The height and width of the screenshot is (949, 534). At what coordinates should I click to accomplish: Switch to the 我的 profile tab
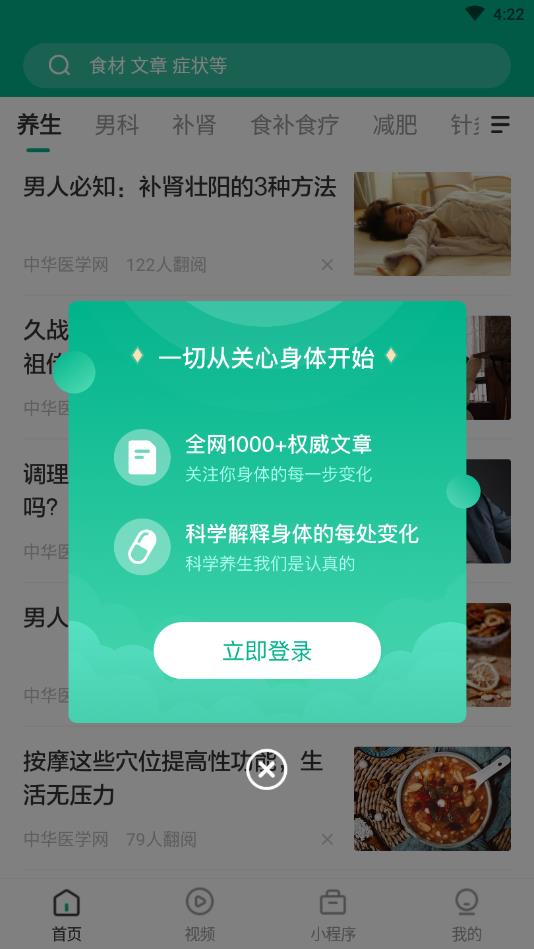[466, 915]
